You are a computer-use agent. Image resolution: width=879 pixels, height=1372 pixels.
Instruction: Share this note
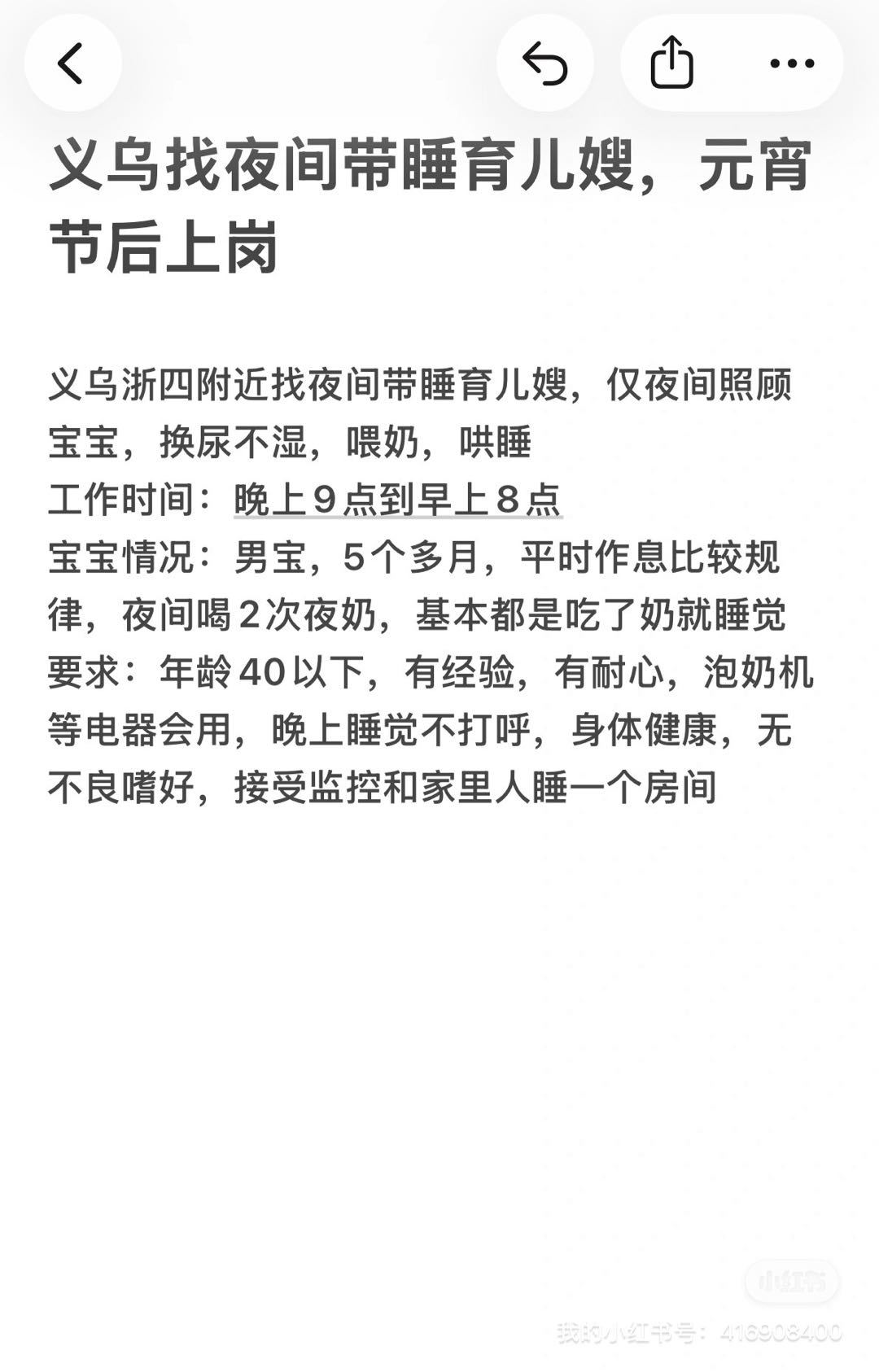point(671,63)
